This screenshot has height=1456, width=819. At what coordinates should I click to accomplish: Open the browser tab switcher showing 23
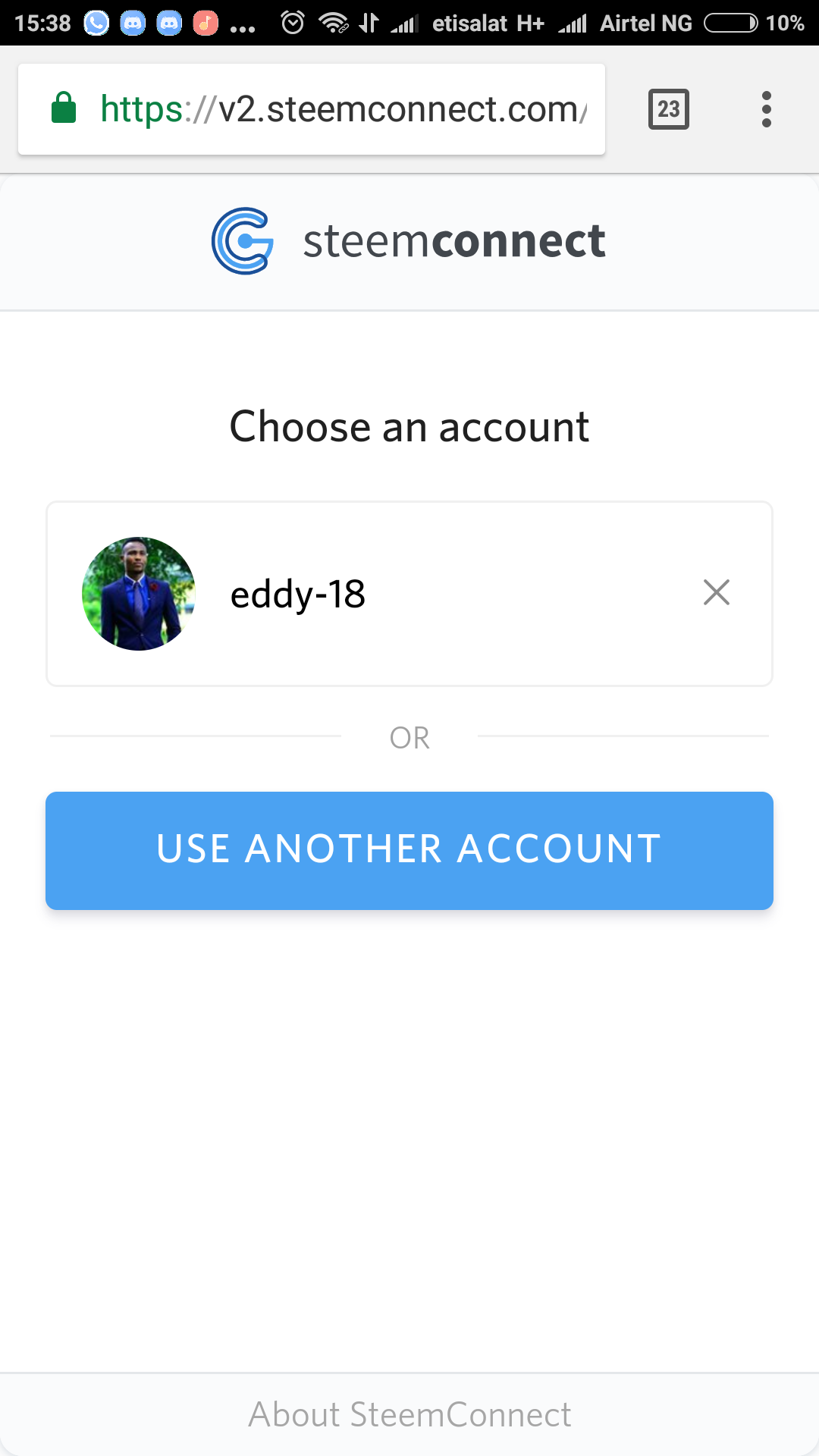668,109
